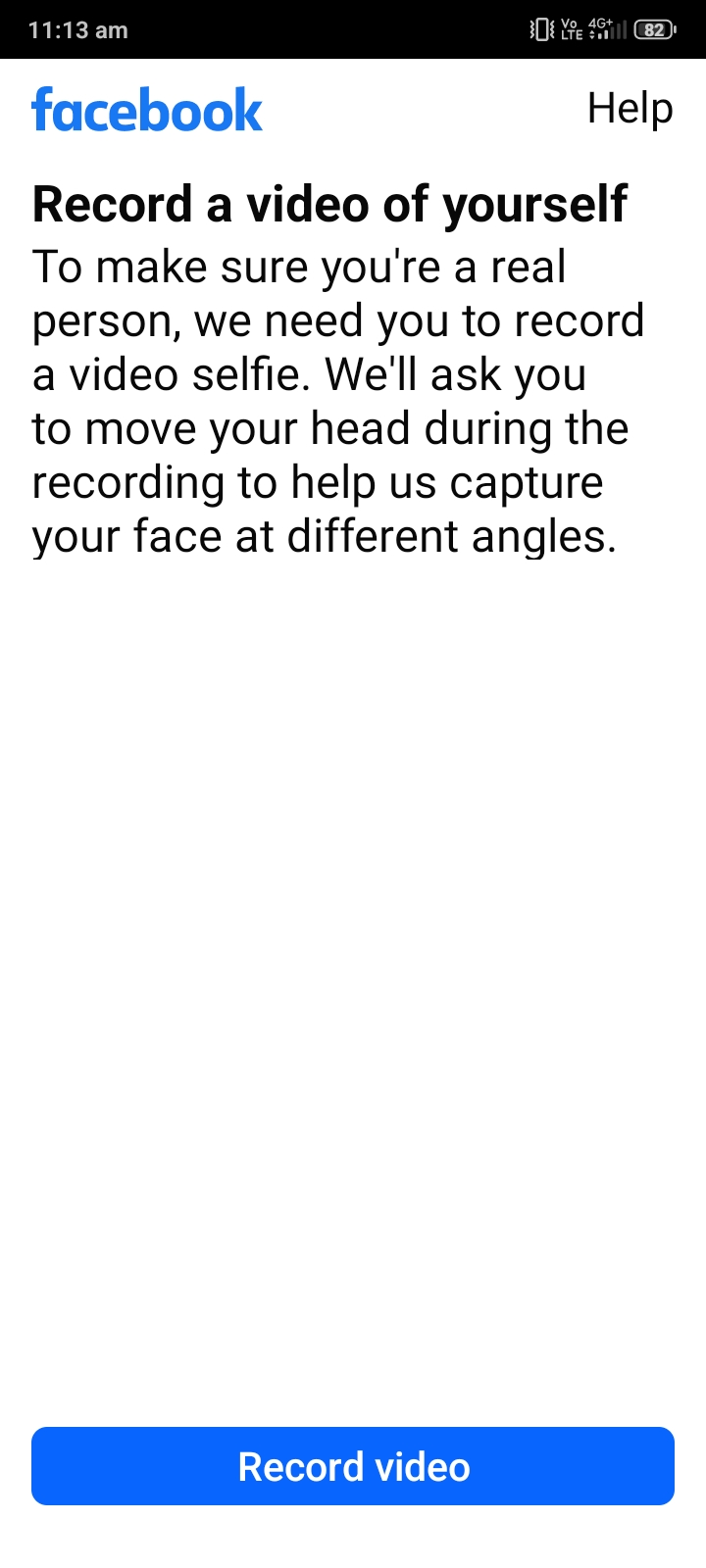
Task: Tap the words Record video inside the button
Action: pyautogui.click(x=353, y=1466)
